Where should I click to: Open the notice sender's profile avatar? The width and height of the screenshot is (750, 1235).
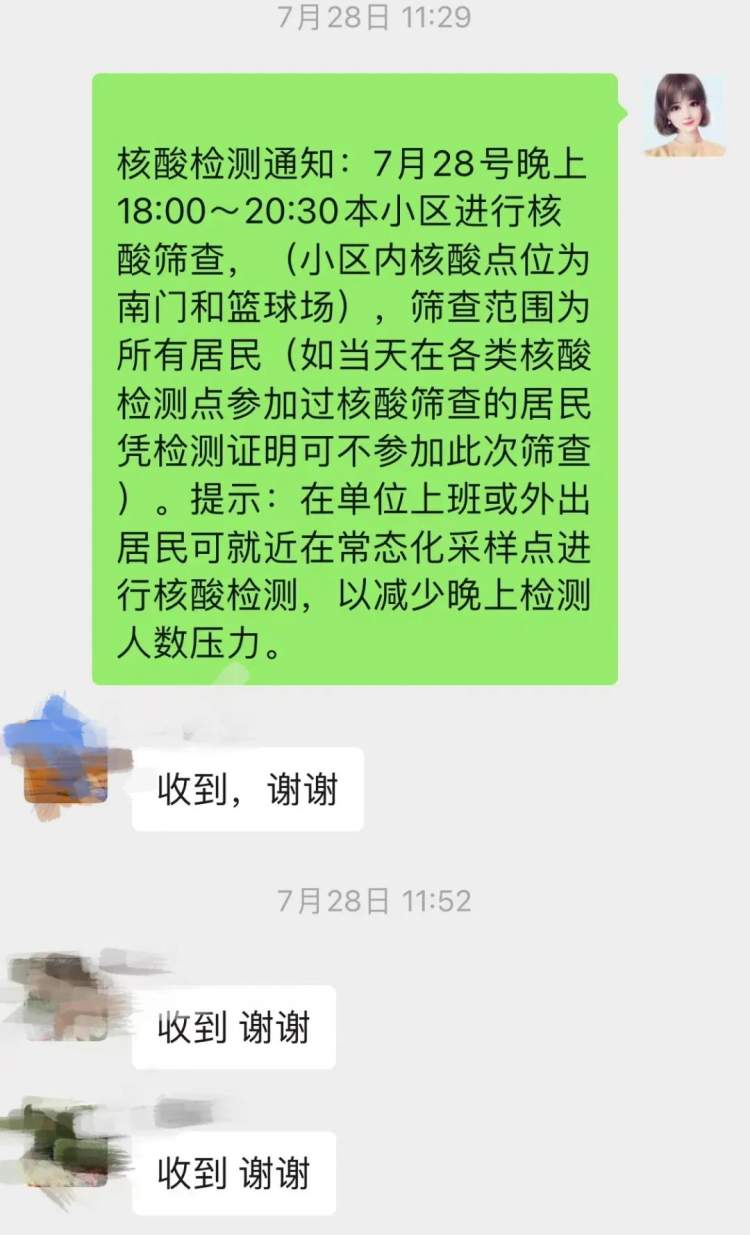click(x=684, y=115)
